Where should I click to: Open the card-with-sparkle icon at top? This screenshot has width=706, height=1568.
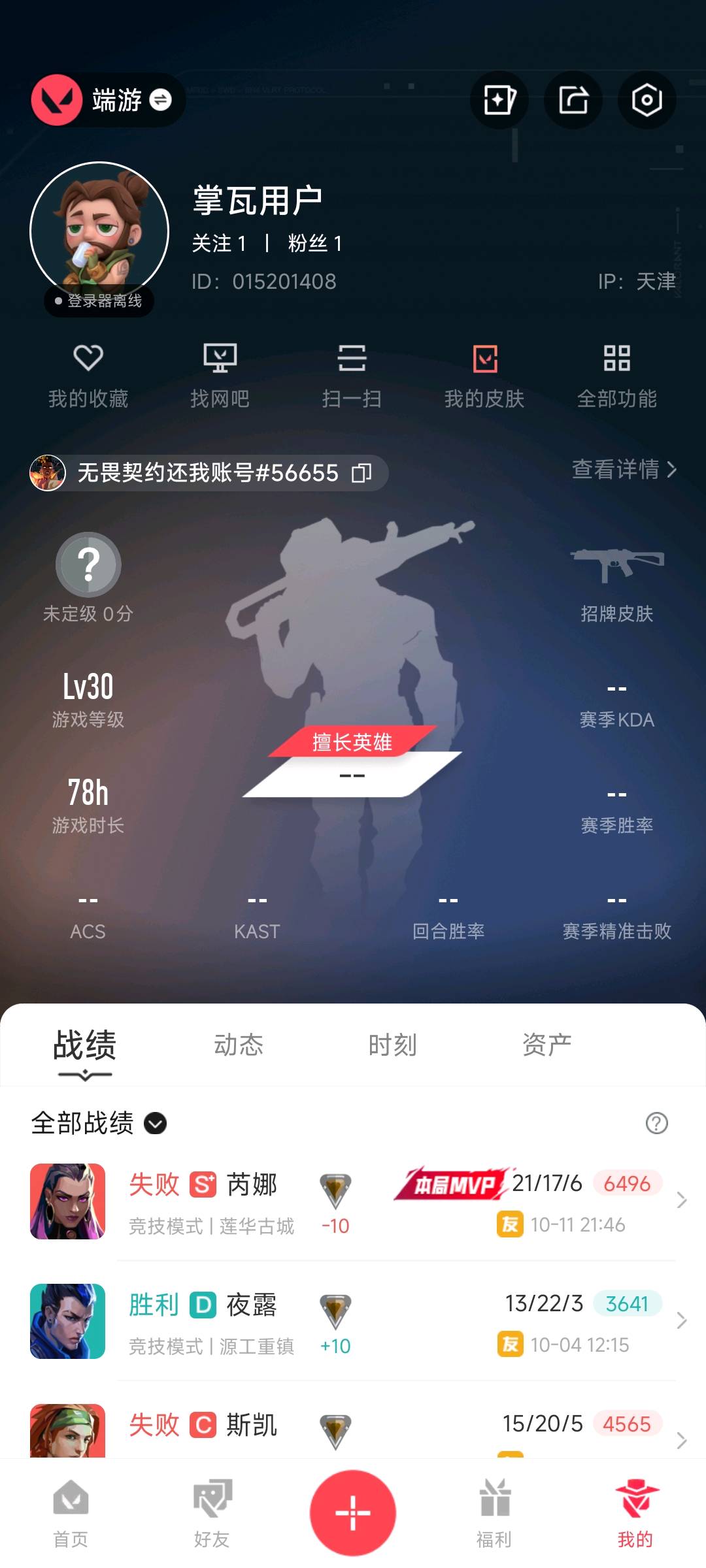coord(499,100)
